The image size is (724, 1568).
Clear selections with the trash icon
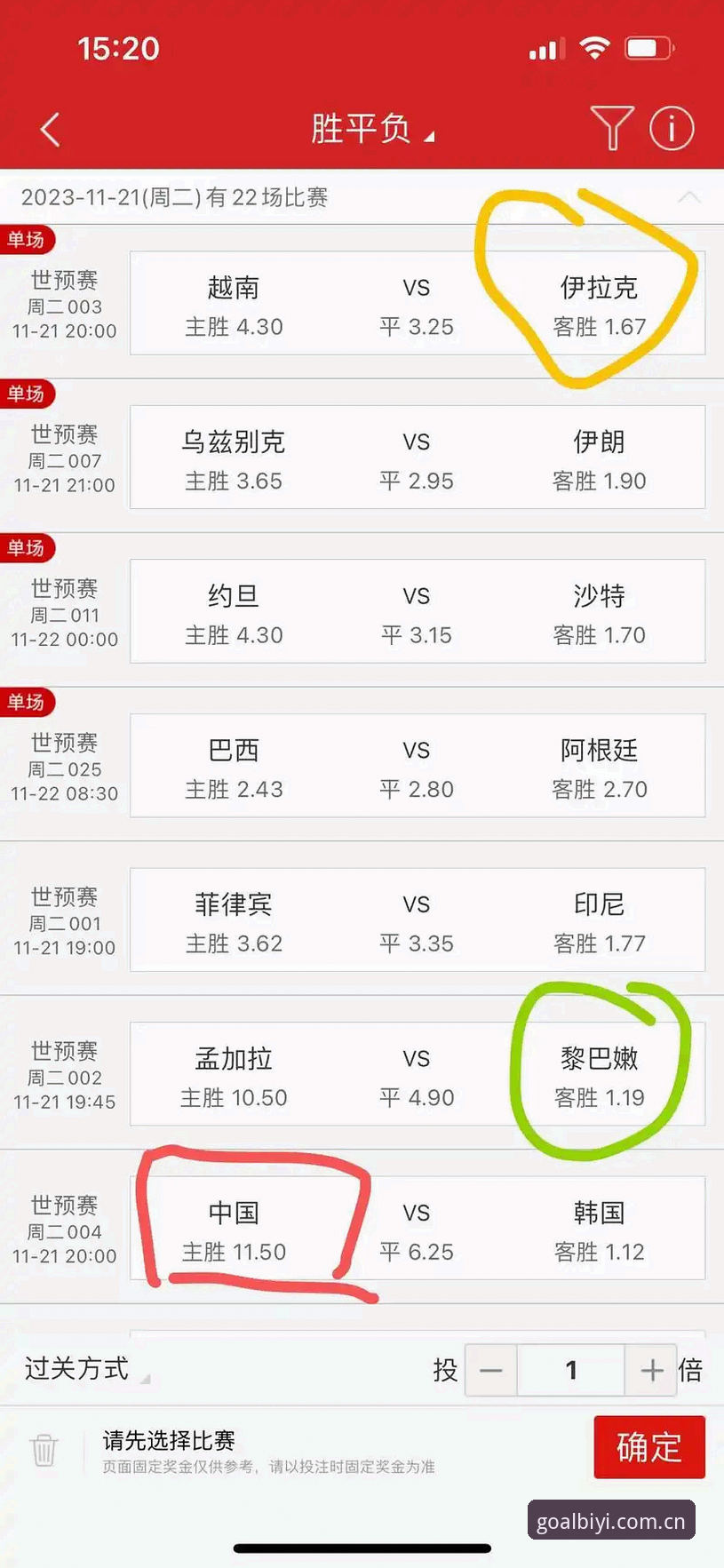click(44, 1450)
